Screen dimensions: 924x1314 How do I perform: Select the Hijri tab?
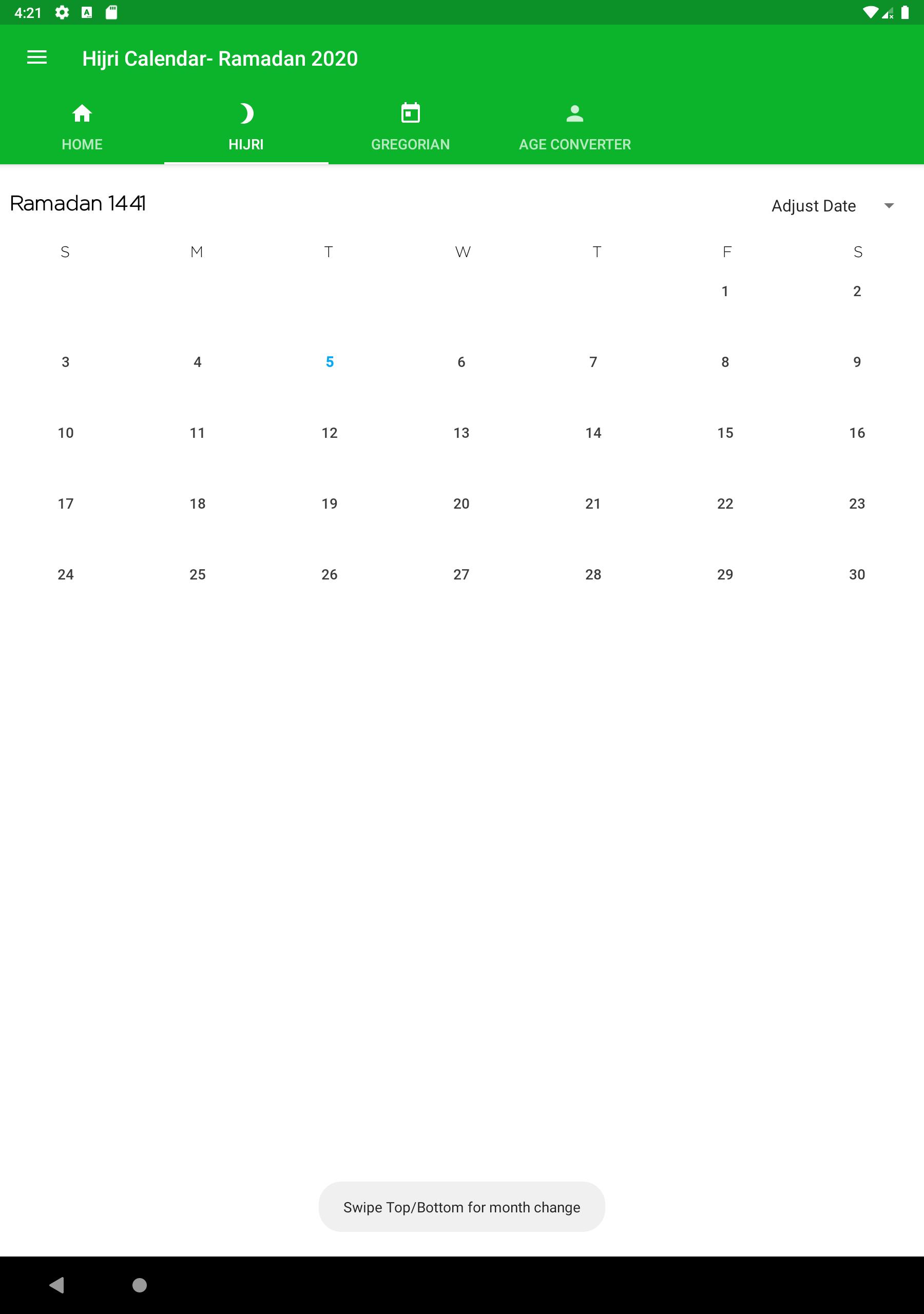pyautogui.click(x=246, y=128)
